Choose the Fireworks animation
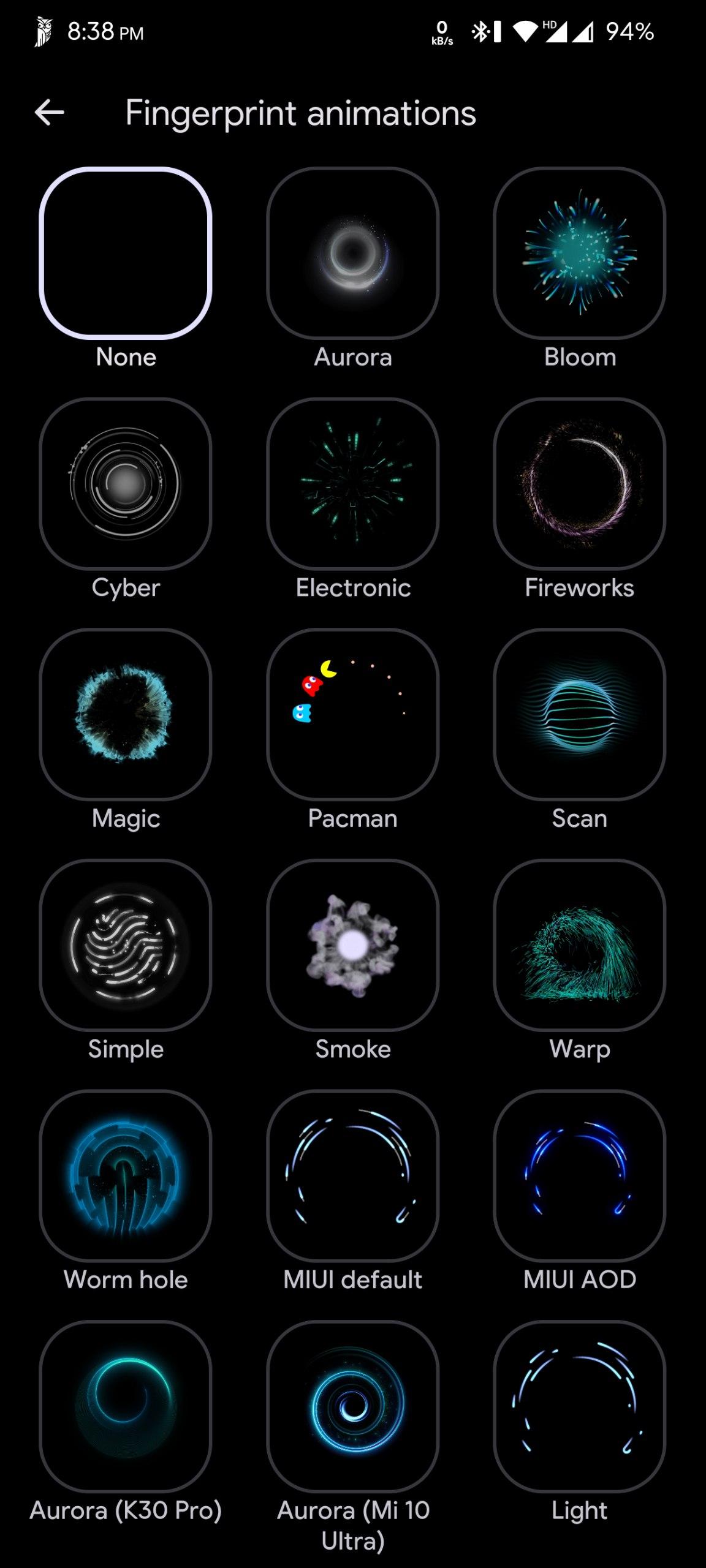The width and height of the screenshot is (706, 1568). (580, 484)
